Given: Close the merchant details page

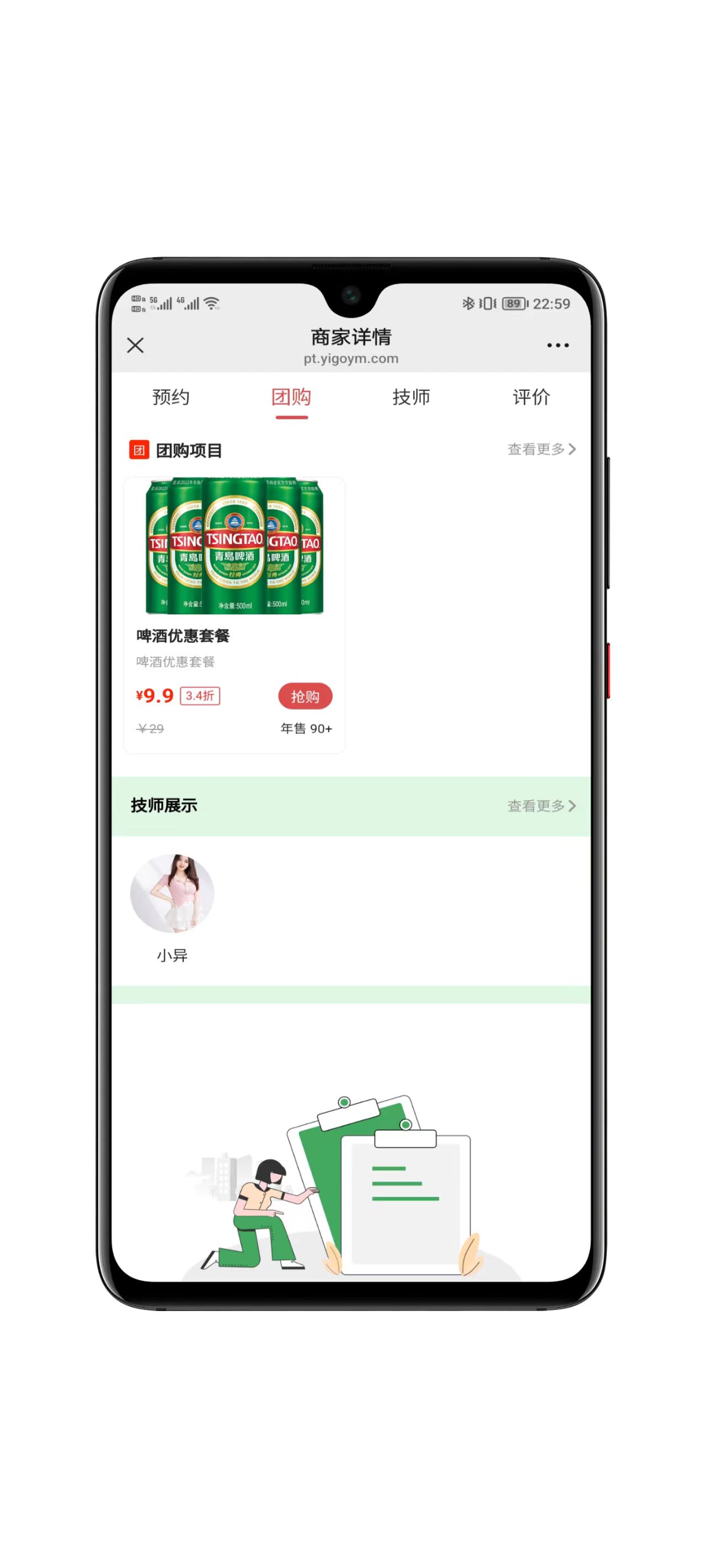Looking at the screenshot, I should click(x=135, y=345).
